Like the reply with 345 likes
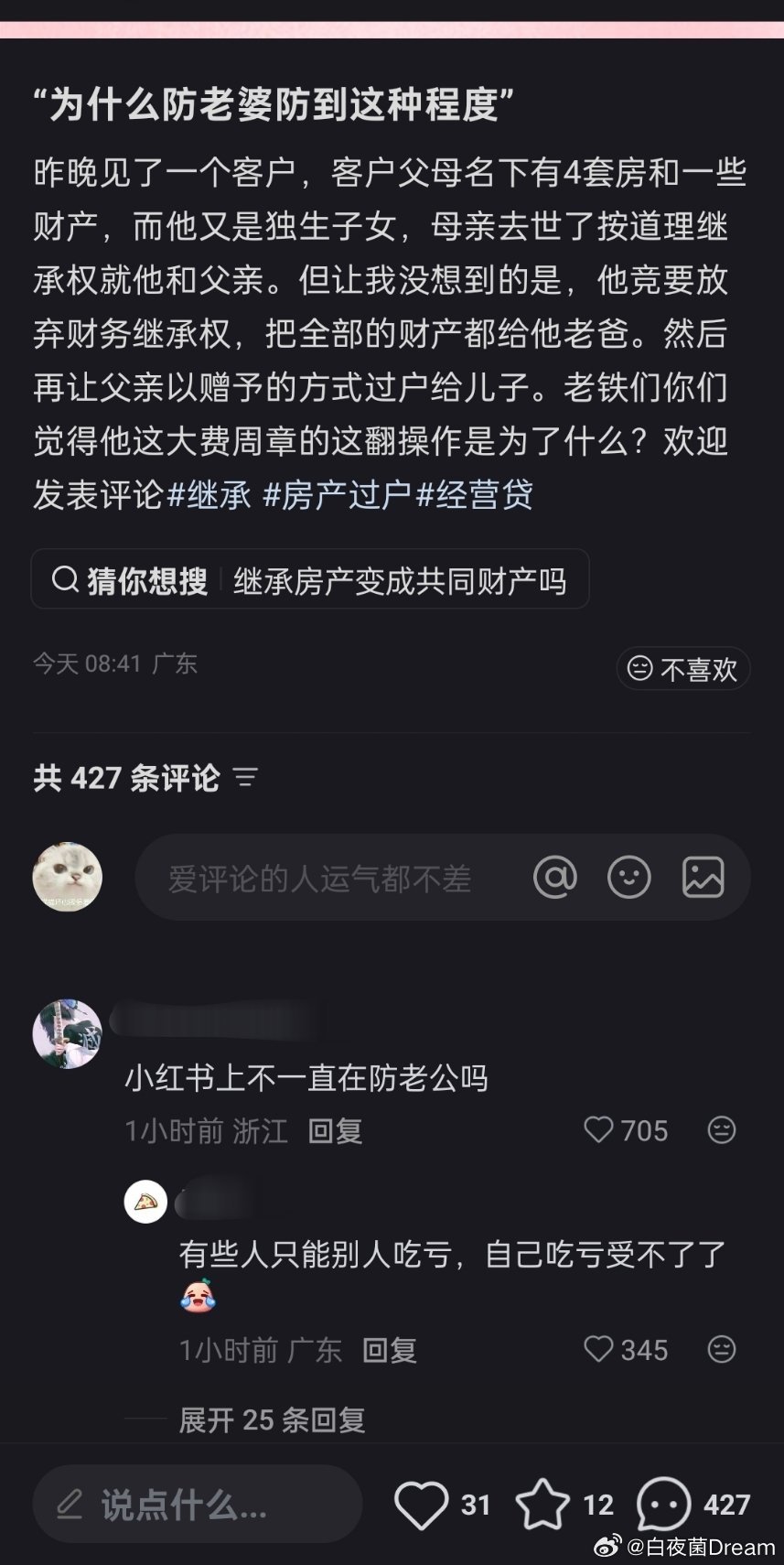 click(x=600, y=1350)
